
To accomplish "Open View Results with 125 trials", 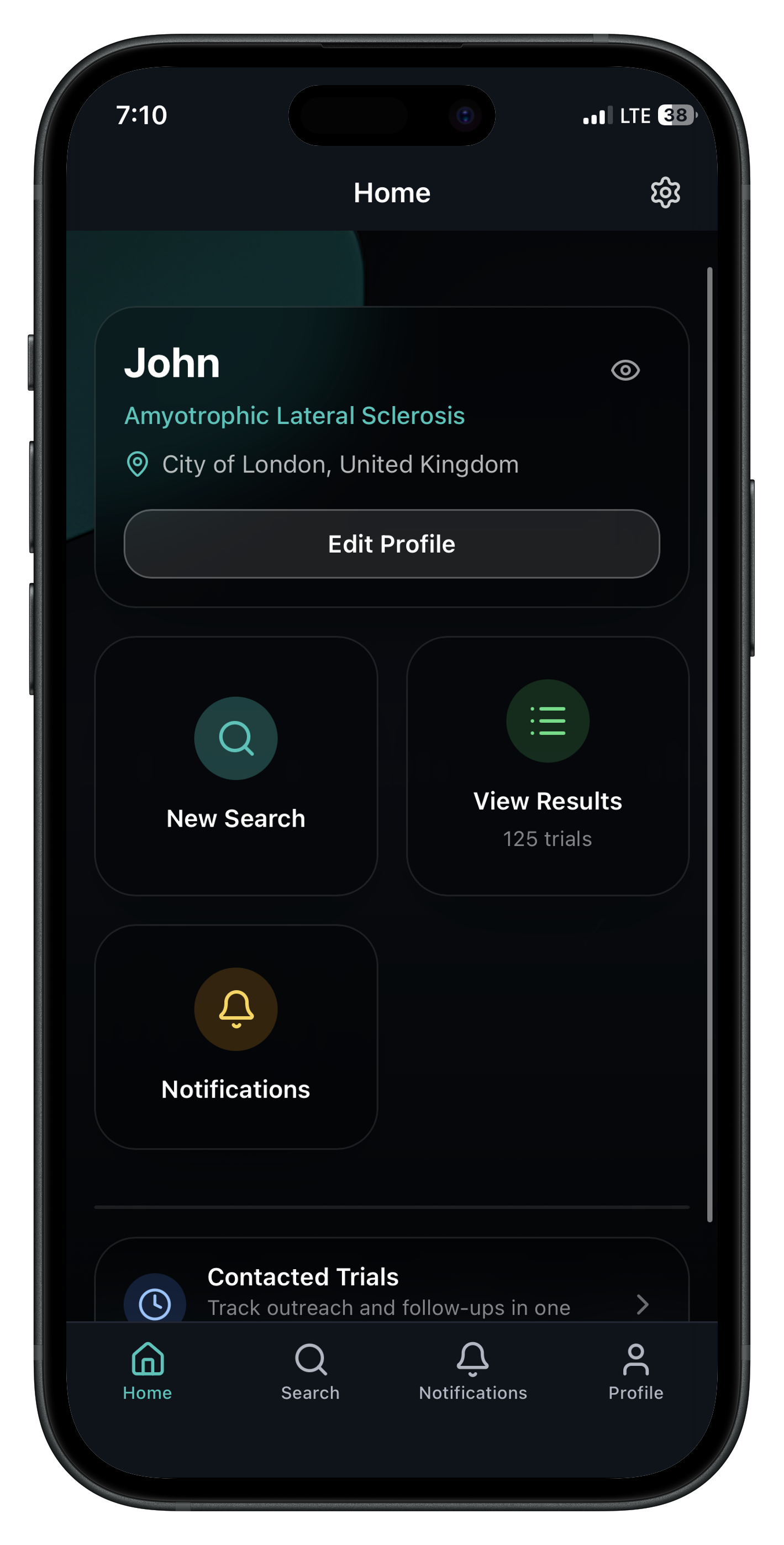I will click(x=548, y=766).
